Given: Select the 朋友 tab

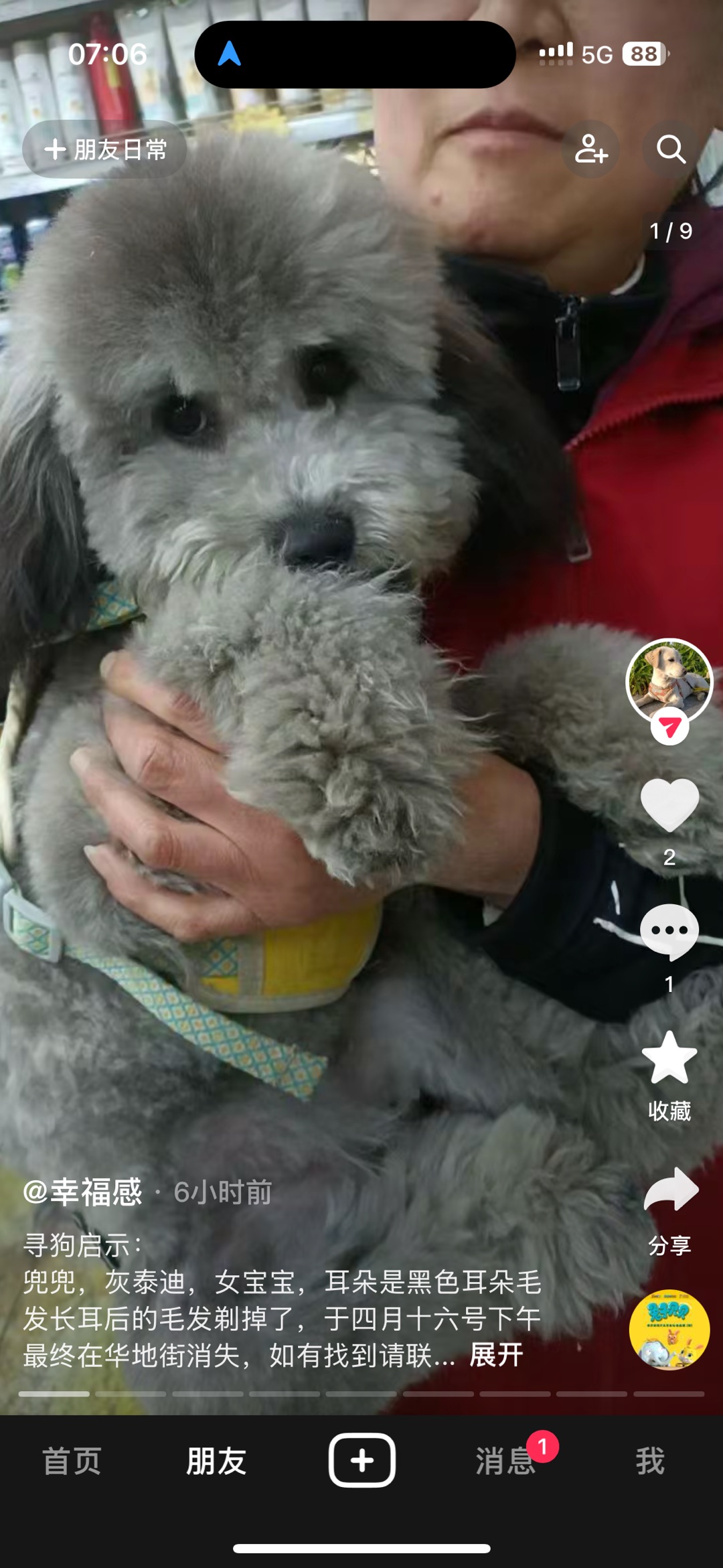Looking at the screenshot, I should [216, 1461].
